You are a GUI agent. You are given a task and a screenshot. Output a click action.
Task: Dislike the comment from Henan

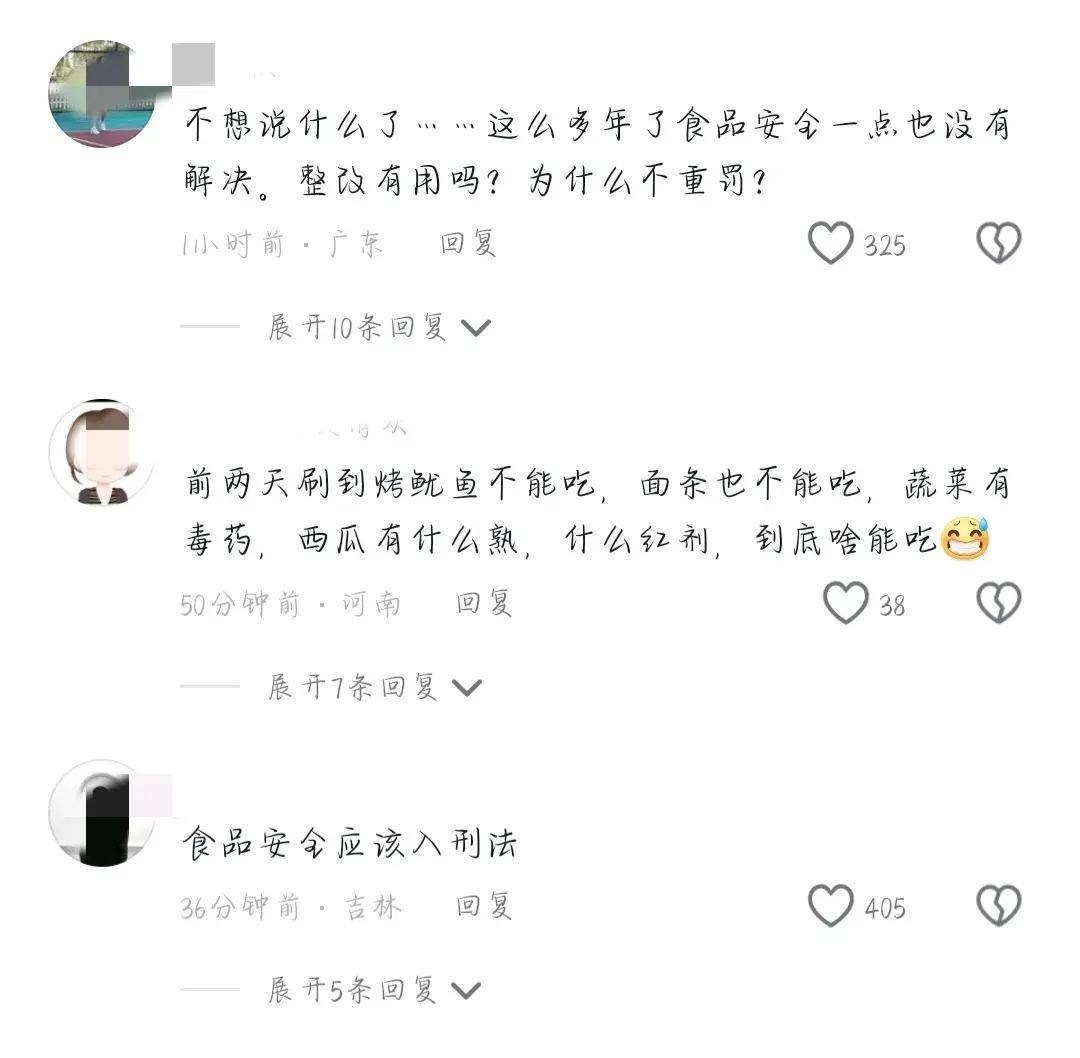(x=998, y=604)
